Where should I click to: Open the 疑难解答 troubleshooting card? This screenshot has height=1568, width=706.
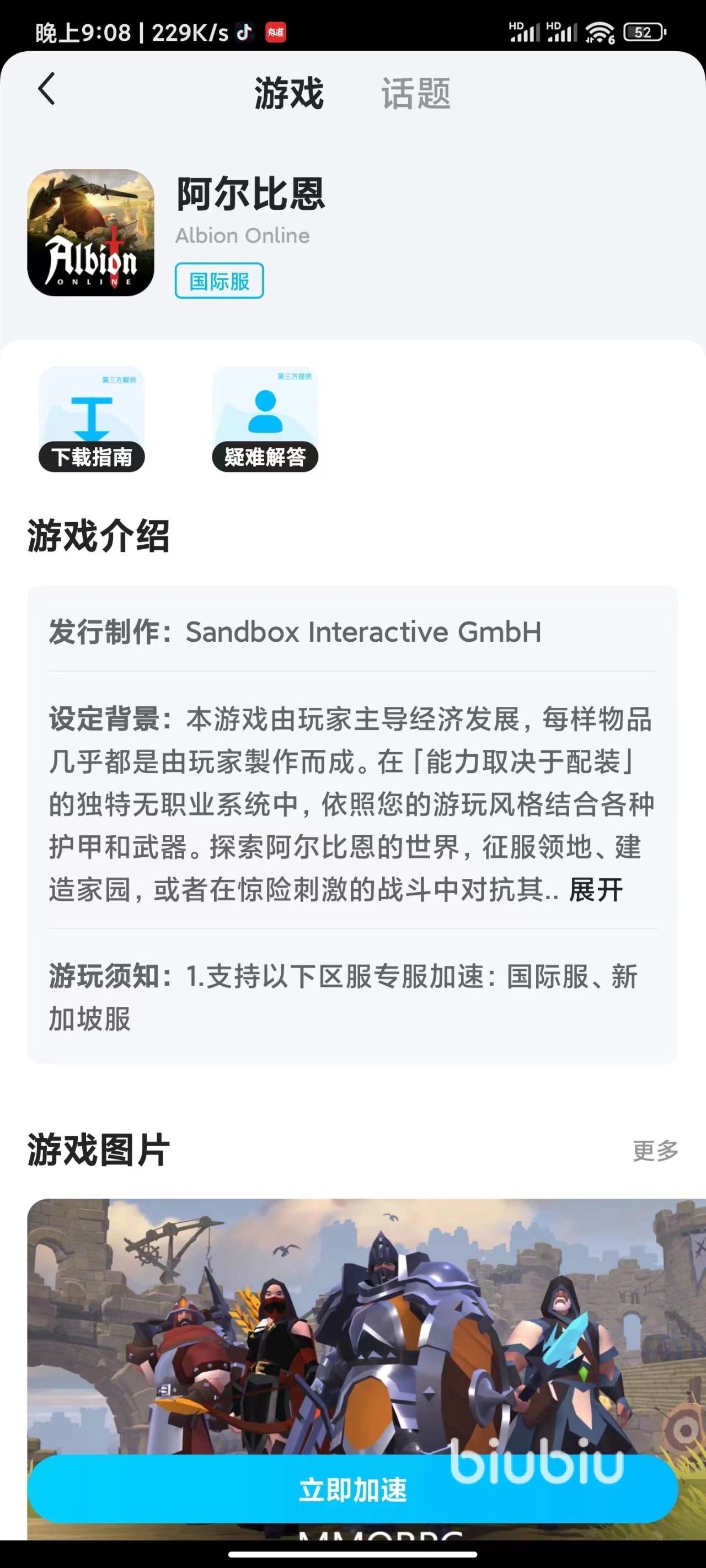(265, 420)
